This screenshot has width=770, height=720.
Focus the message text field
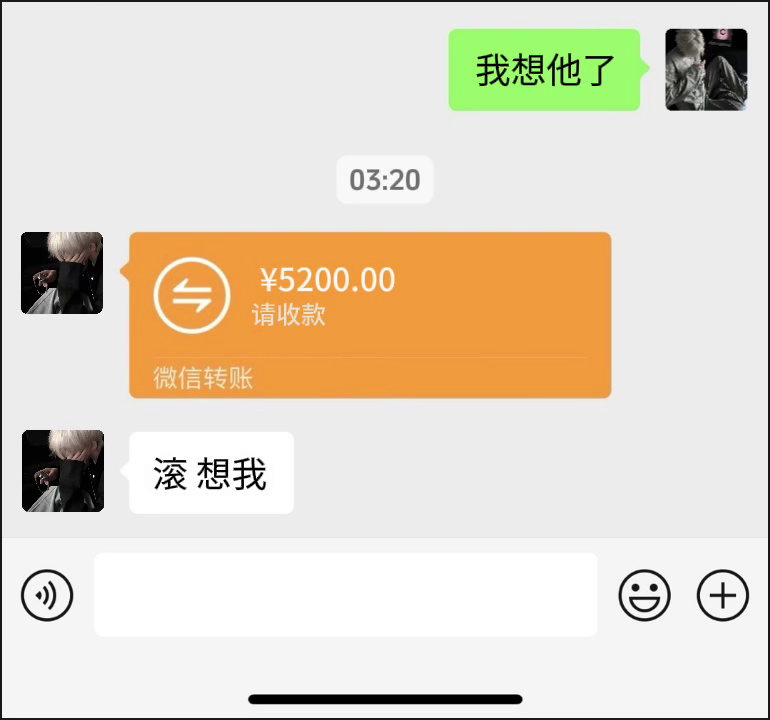tap(345, 595)
